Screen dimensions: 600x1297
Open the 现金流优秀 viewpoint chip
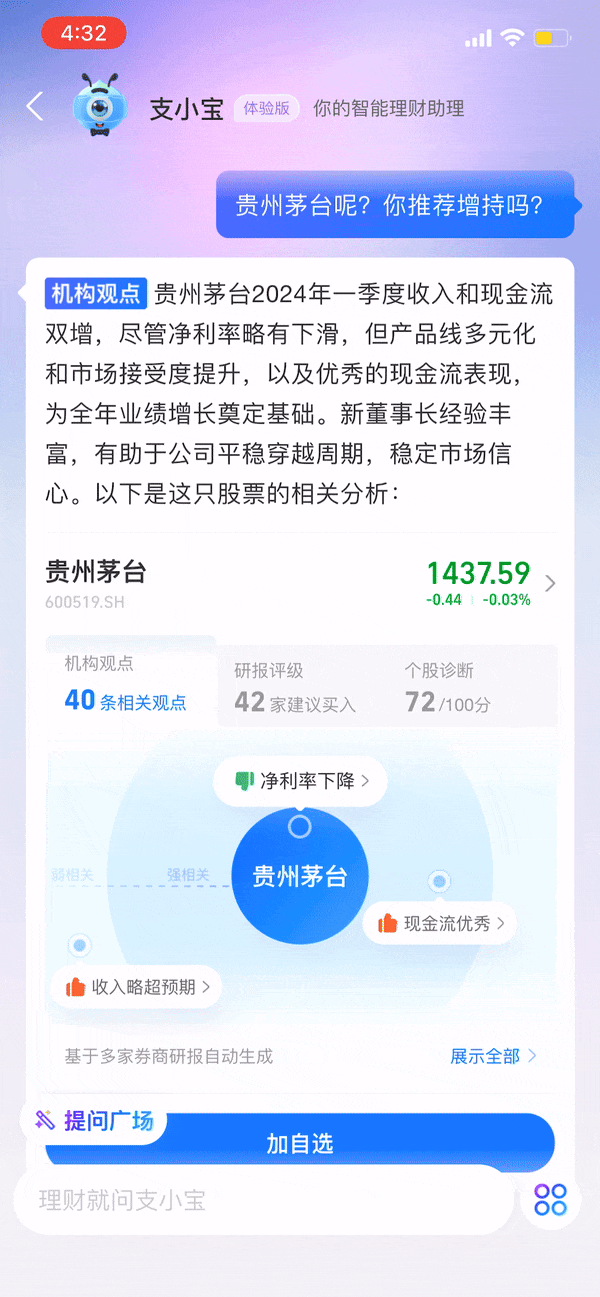point(441,923)
